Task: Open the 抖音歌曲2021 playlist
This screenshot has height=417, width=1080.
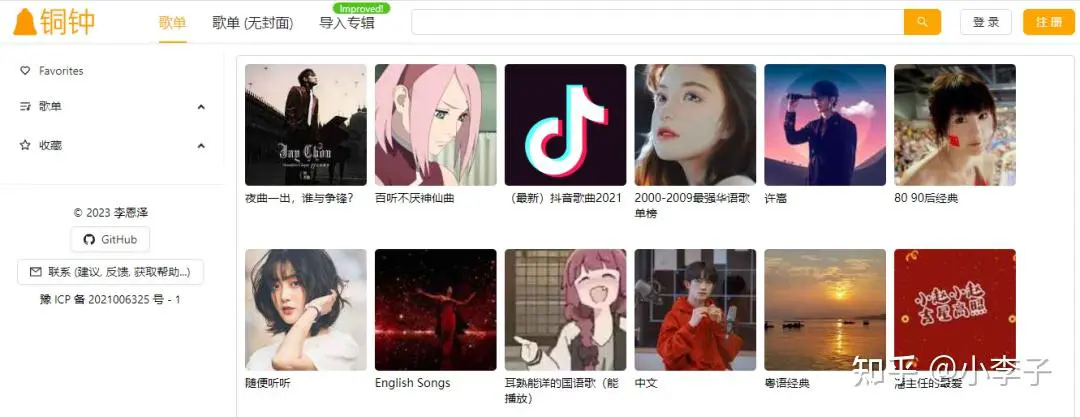Action: coord(565,125)
